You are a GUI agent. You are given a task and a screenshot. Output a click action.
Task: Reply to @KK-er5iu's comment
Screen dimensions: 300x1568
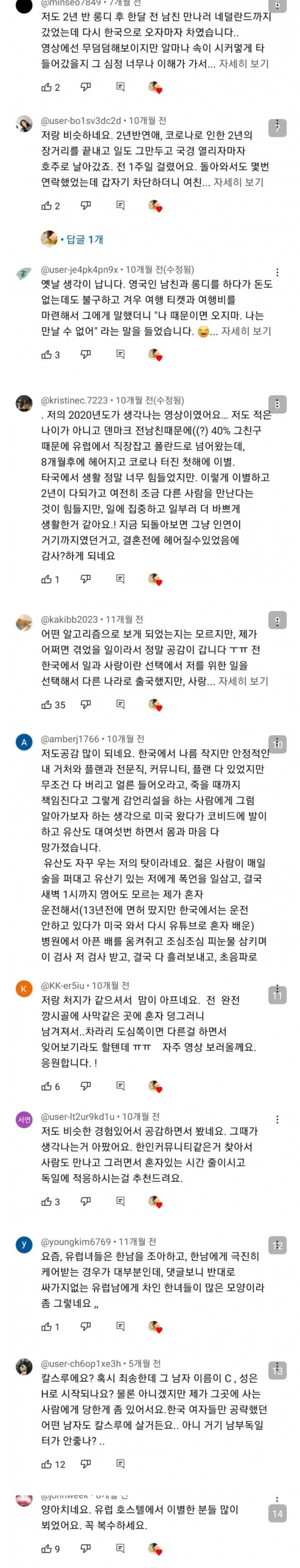pyautogui.click(x=120, y=1087)
